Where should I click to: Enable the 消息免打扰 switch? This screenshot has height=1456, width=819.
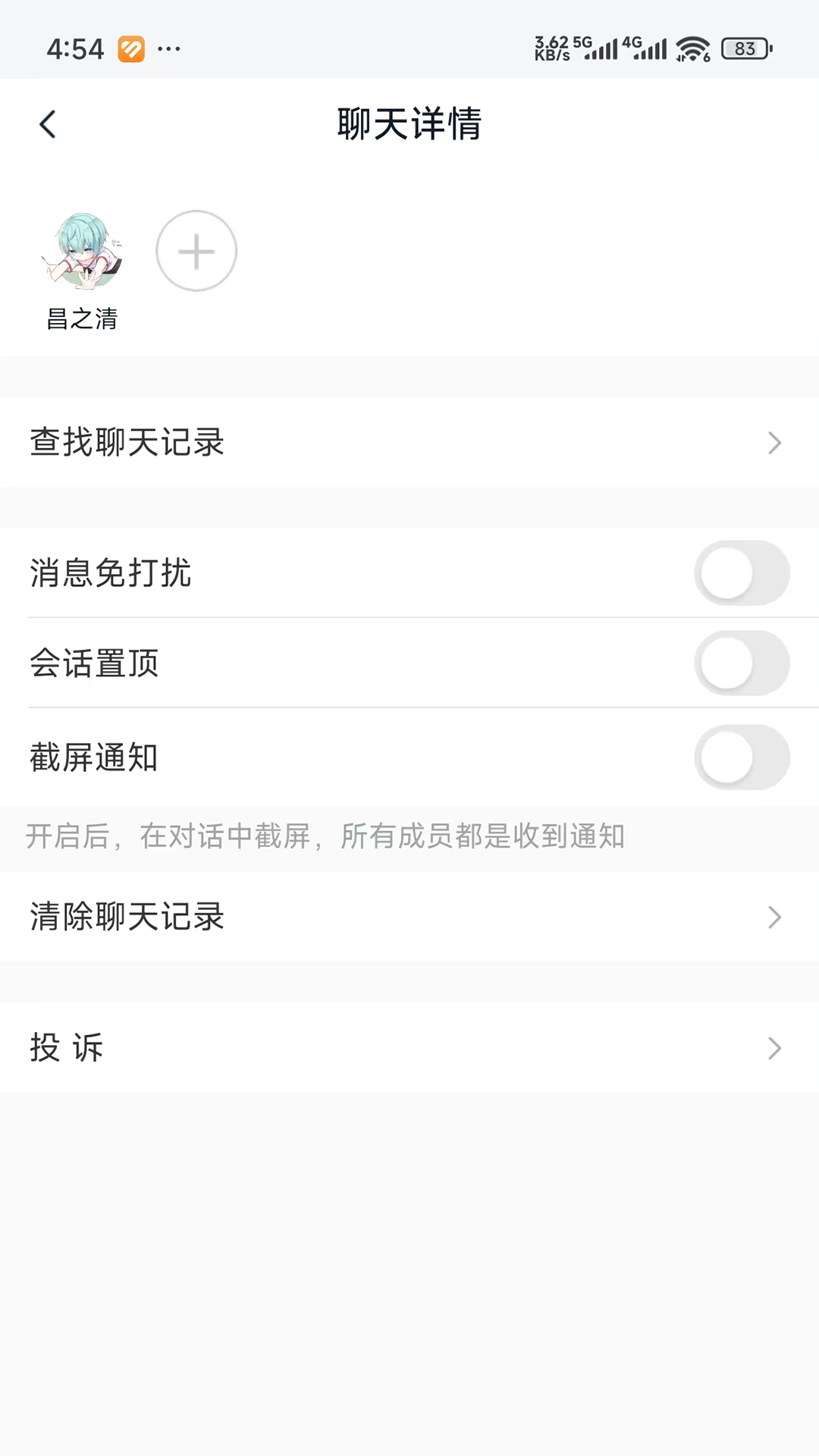click(x=742, y=573)
